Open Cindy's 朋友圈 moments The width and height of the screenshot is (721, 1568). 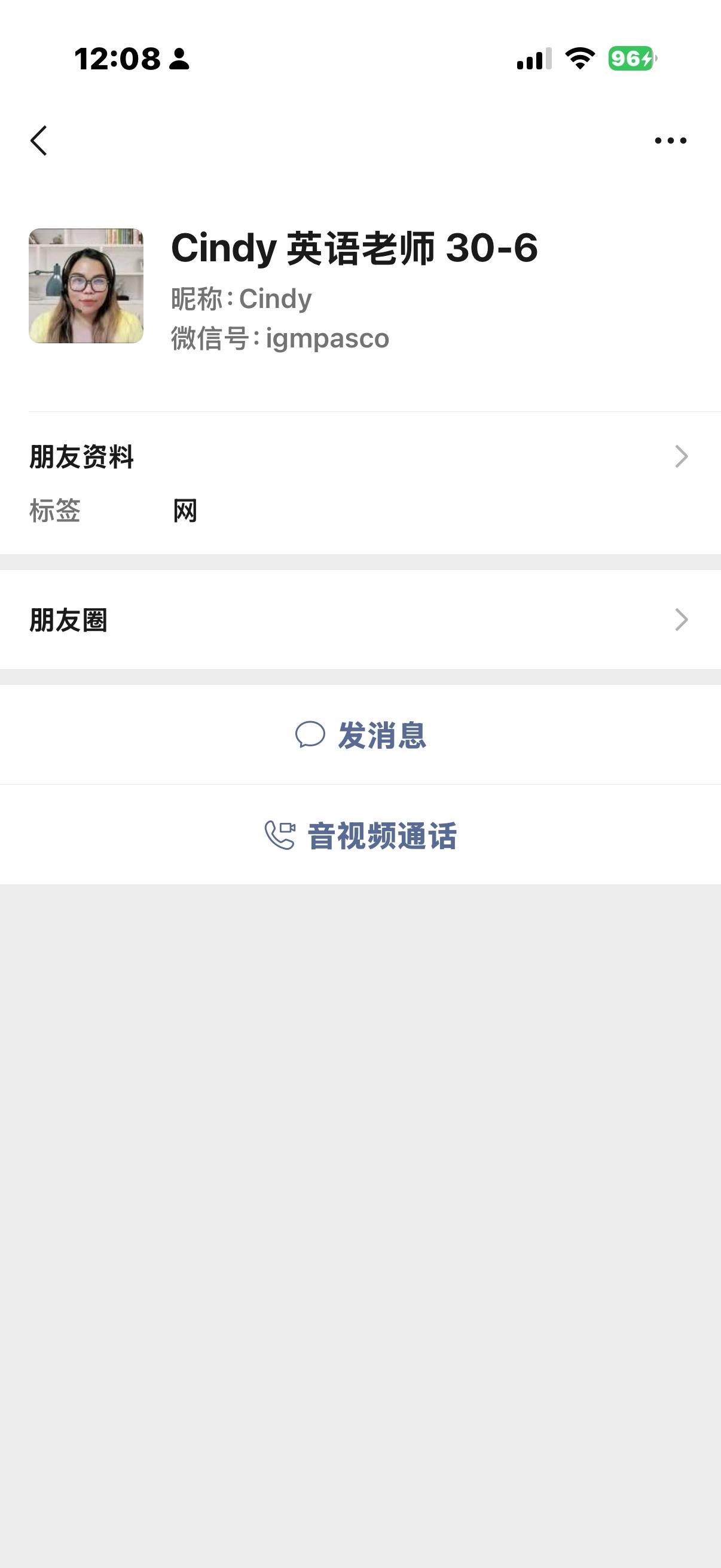359,620
